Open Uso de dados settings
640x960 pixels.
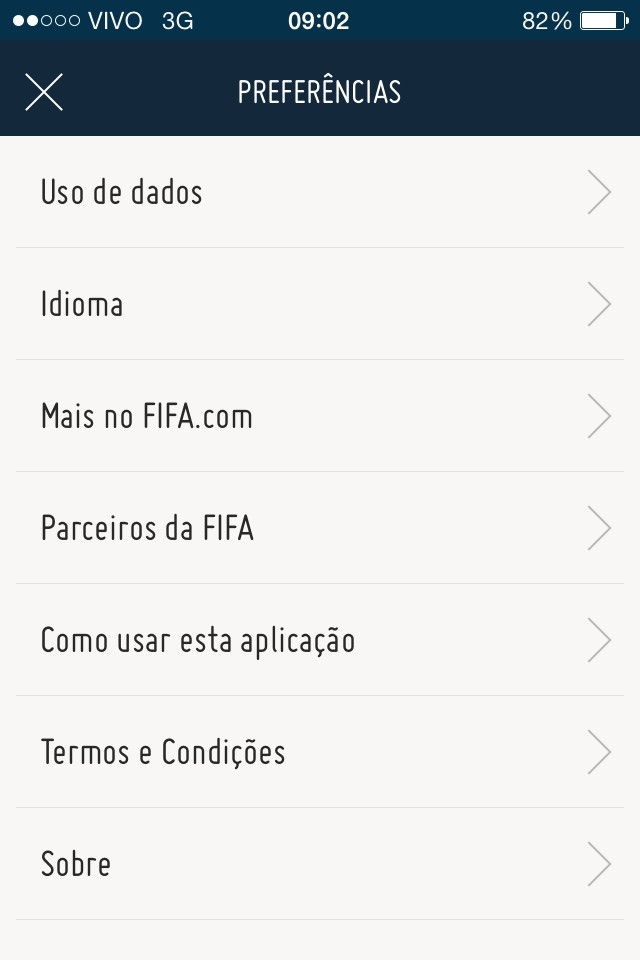320,192
